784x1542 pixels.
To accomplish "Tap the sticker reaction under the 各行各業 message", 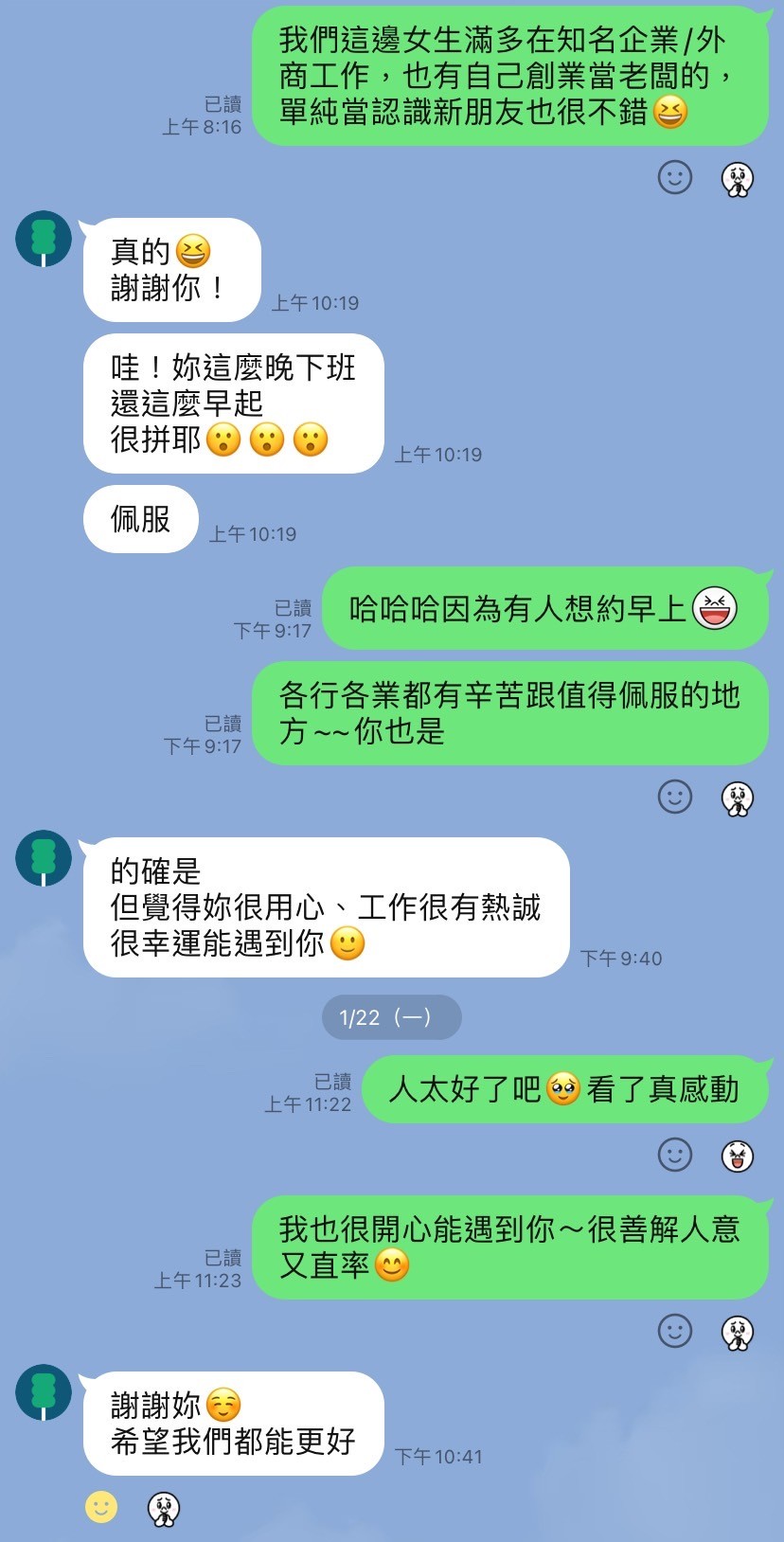I will tap(738, 798).
